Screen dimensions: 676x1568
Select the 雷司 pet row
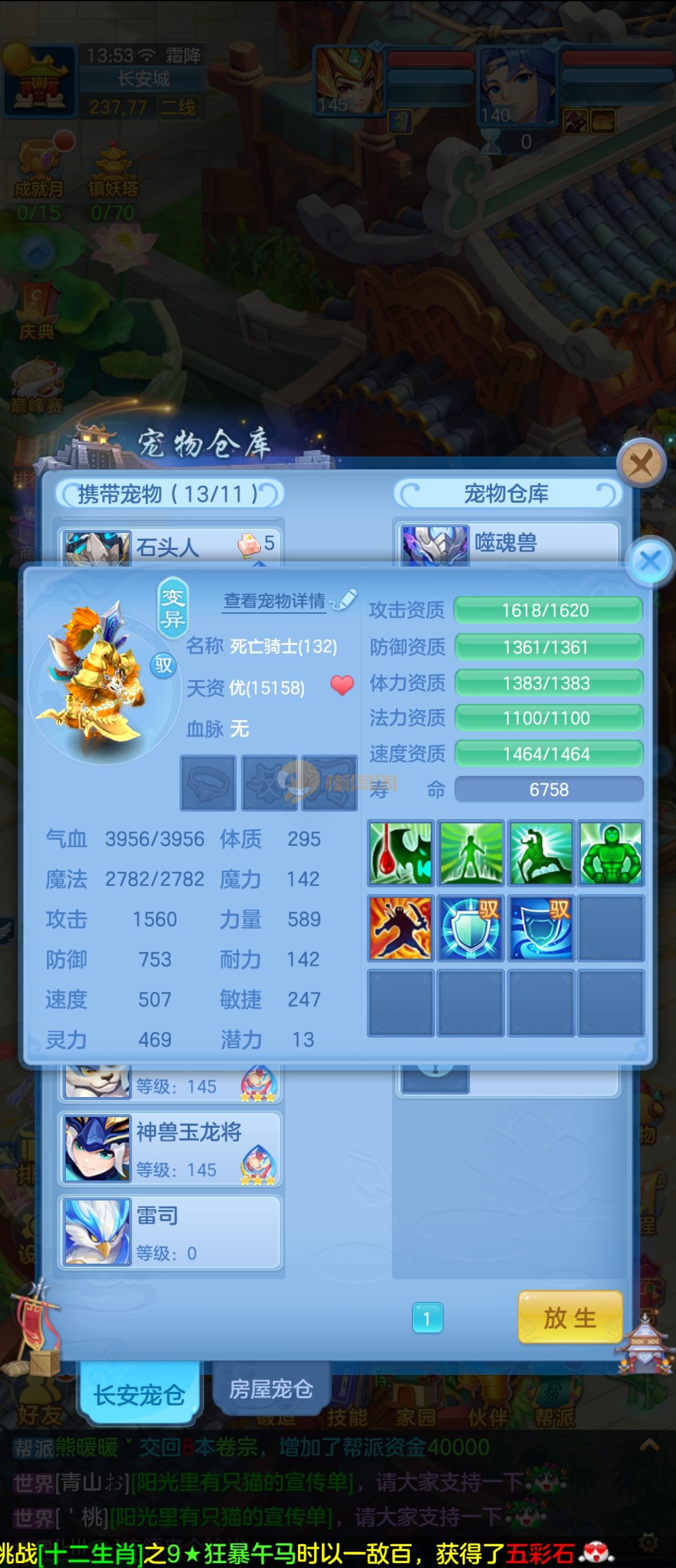(x=170, y=1232)
